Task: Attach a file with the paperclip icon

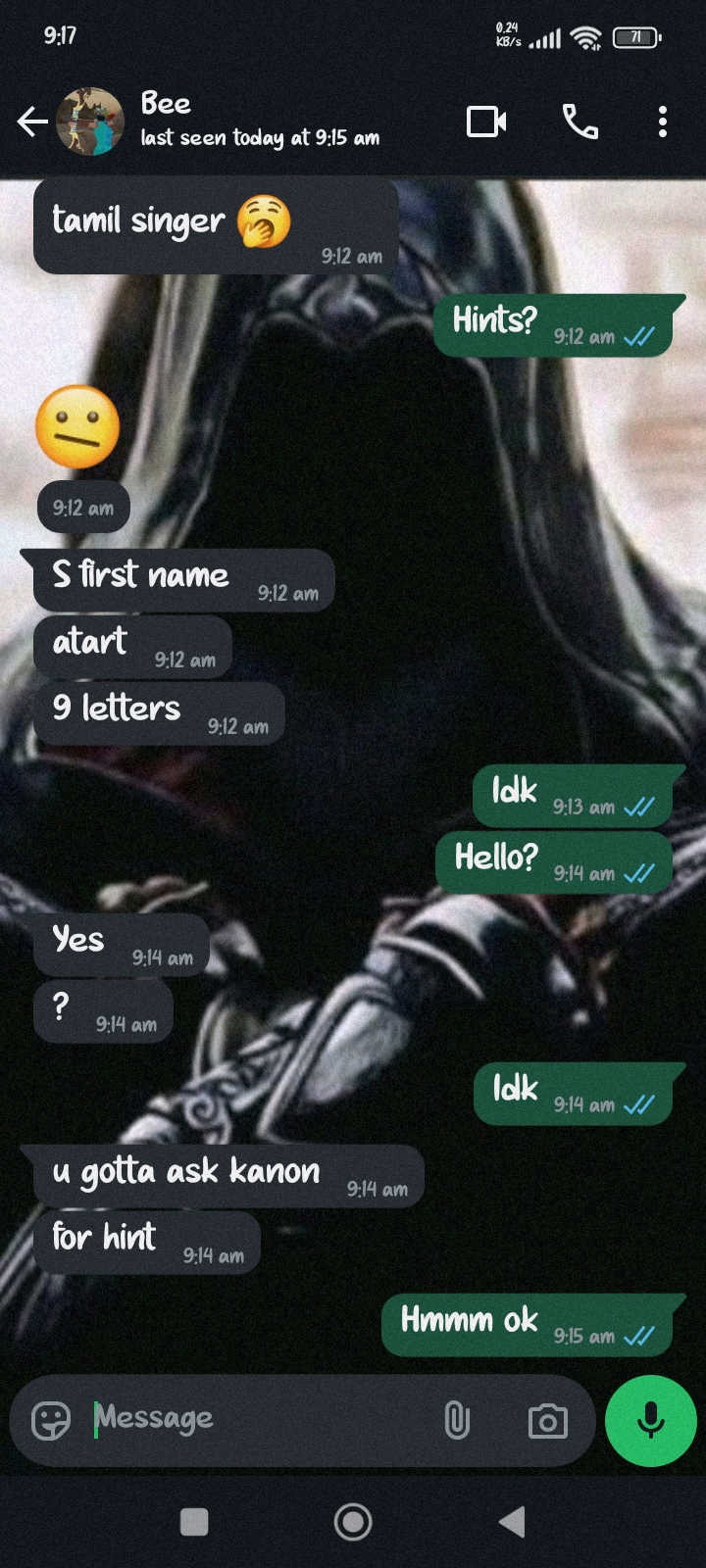Action: click(457, 1419)
